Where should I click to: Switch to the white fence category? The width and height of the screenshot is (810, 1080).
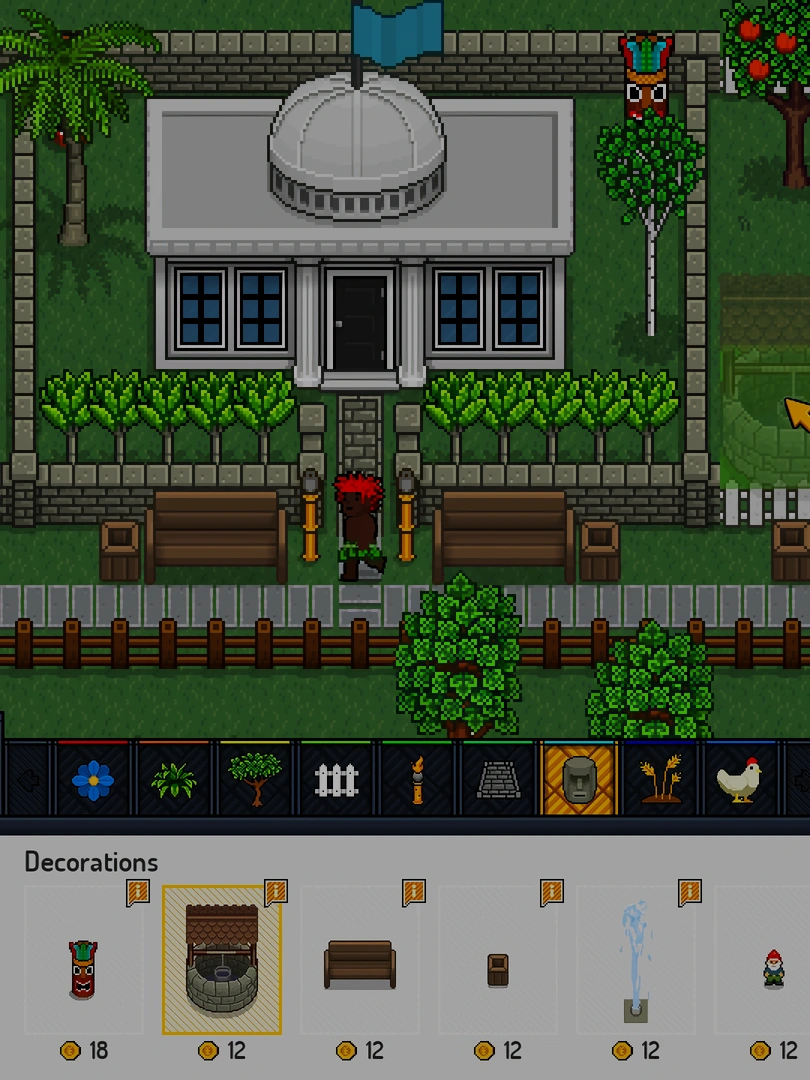pos(336,779)
